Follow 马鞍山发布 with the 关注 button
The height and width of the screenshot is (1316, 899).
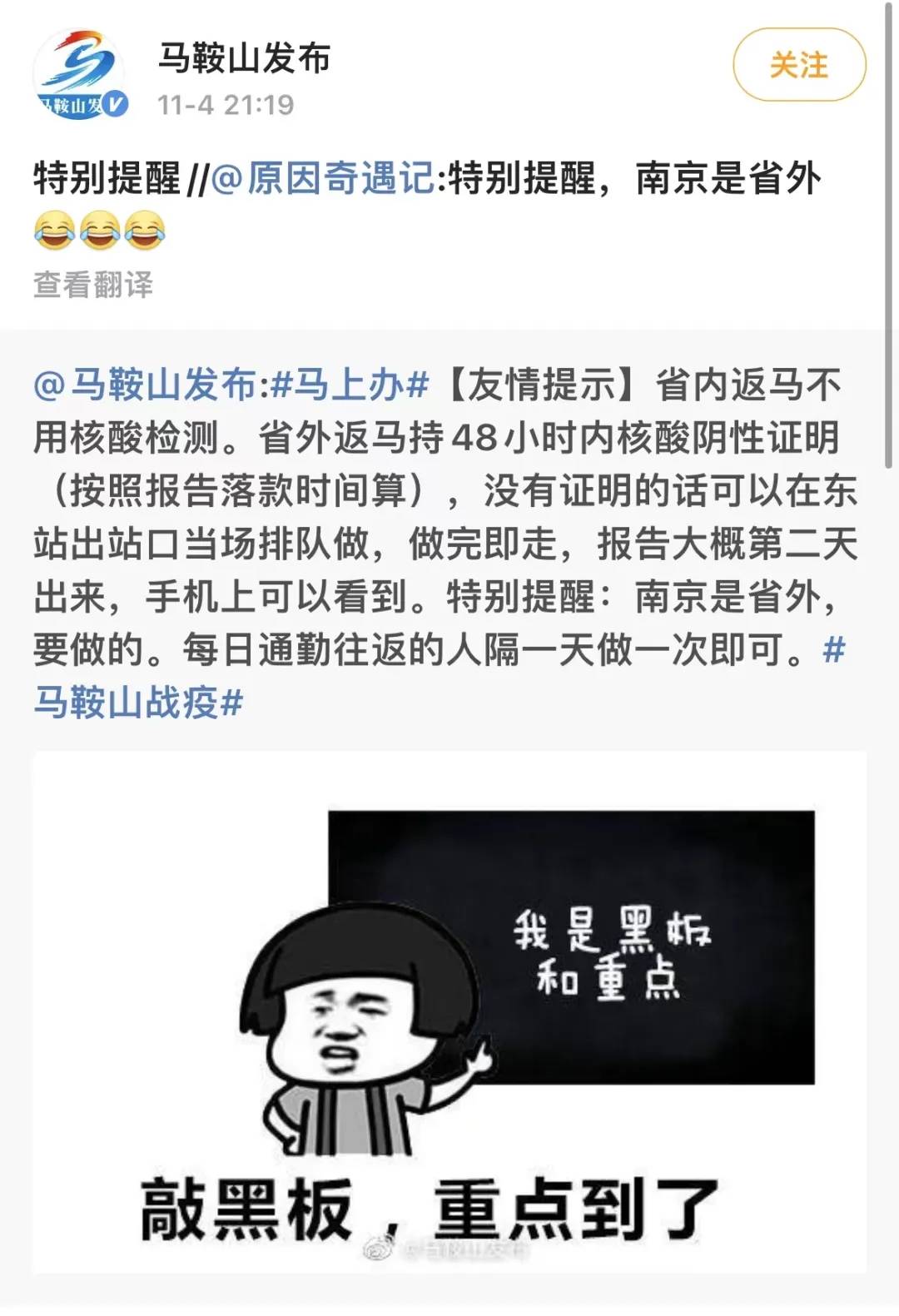tap(798, 65)
